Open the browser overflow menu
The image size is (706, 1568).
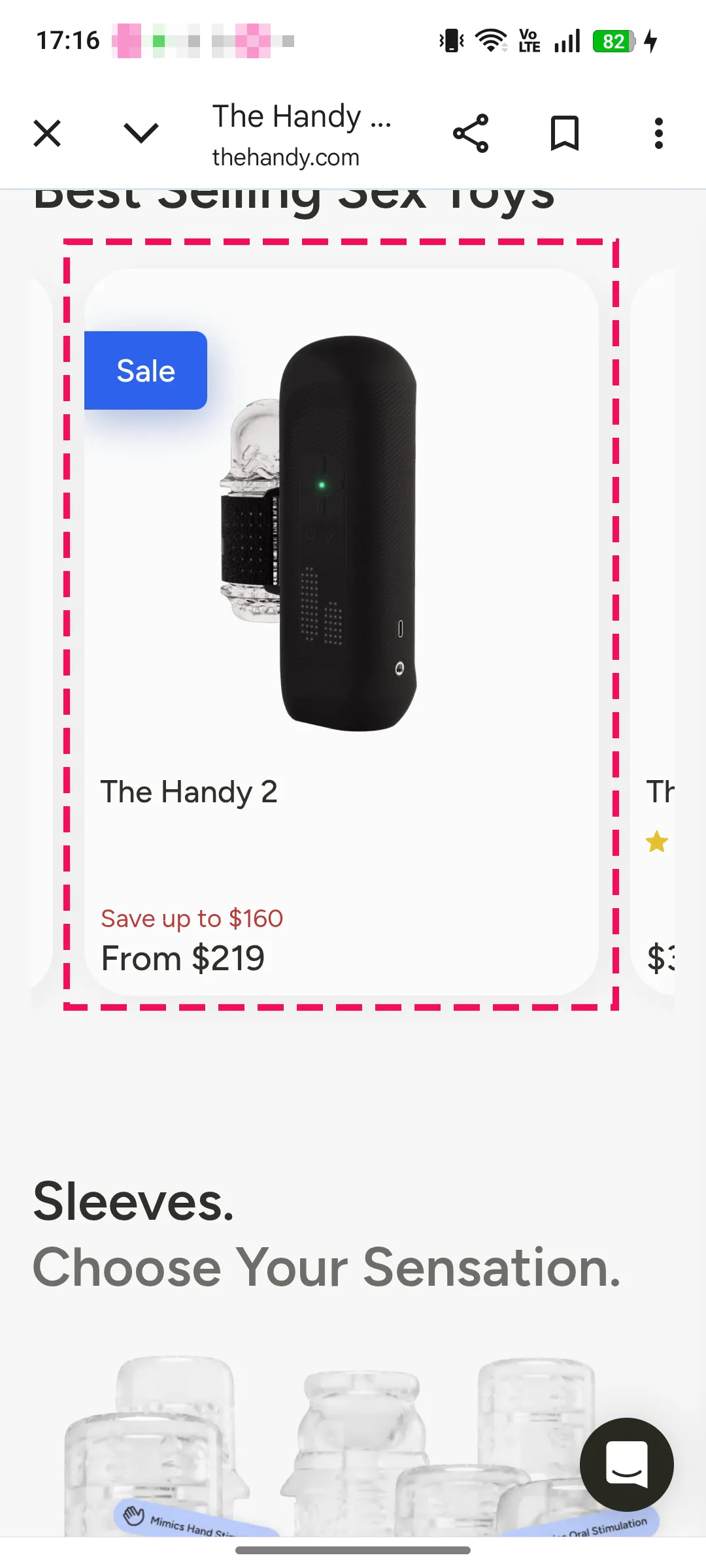click(658, 134)
